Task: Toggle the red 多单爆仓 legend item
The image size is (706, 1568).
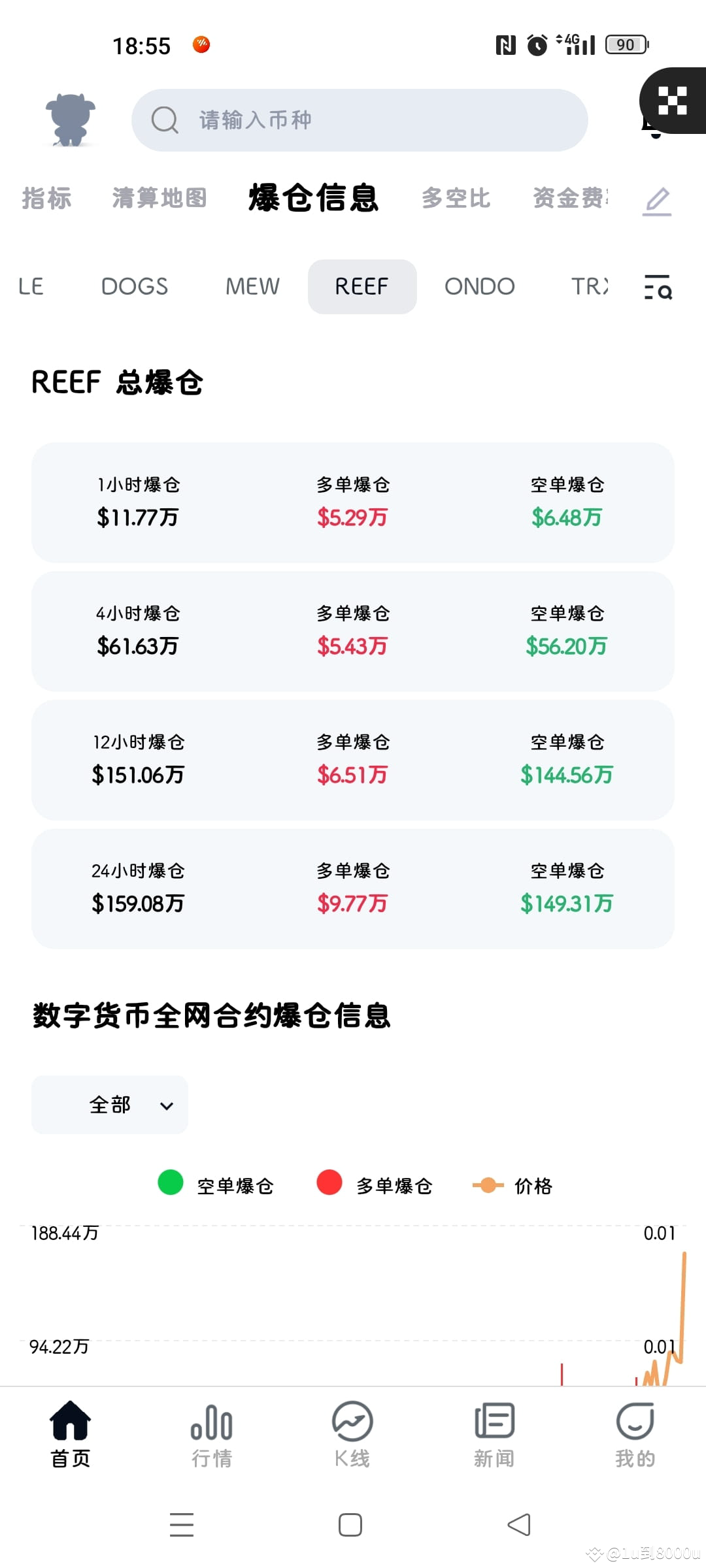Action: [x=373, y=1184]
